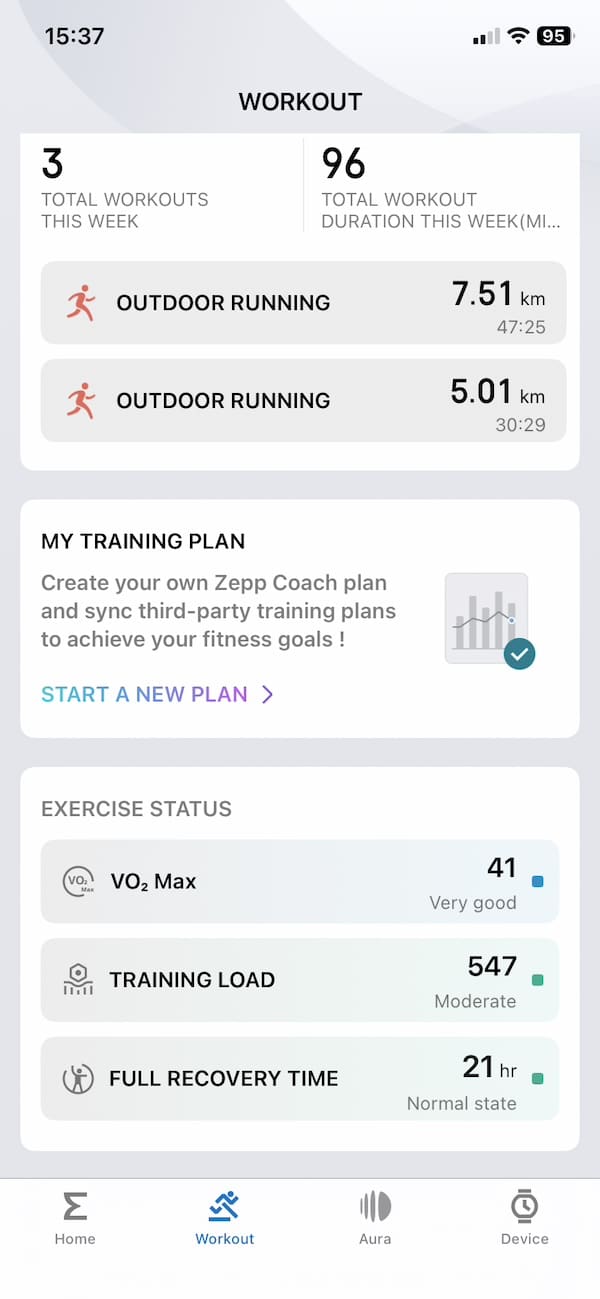600x1299 pixels.
Task: Switch to the Aura tab
Action: pyautogui.click(x=375, y=1218)
